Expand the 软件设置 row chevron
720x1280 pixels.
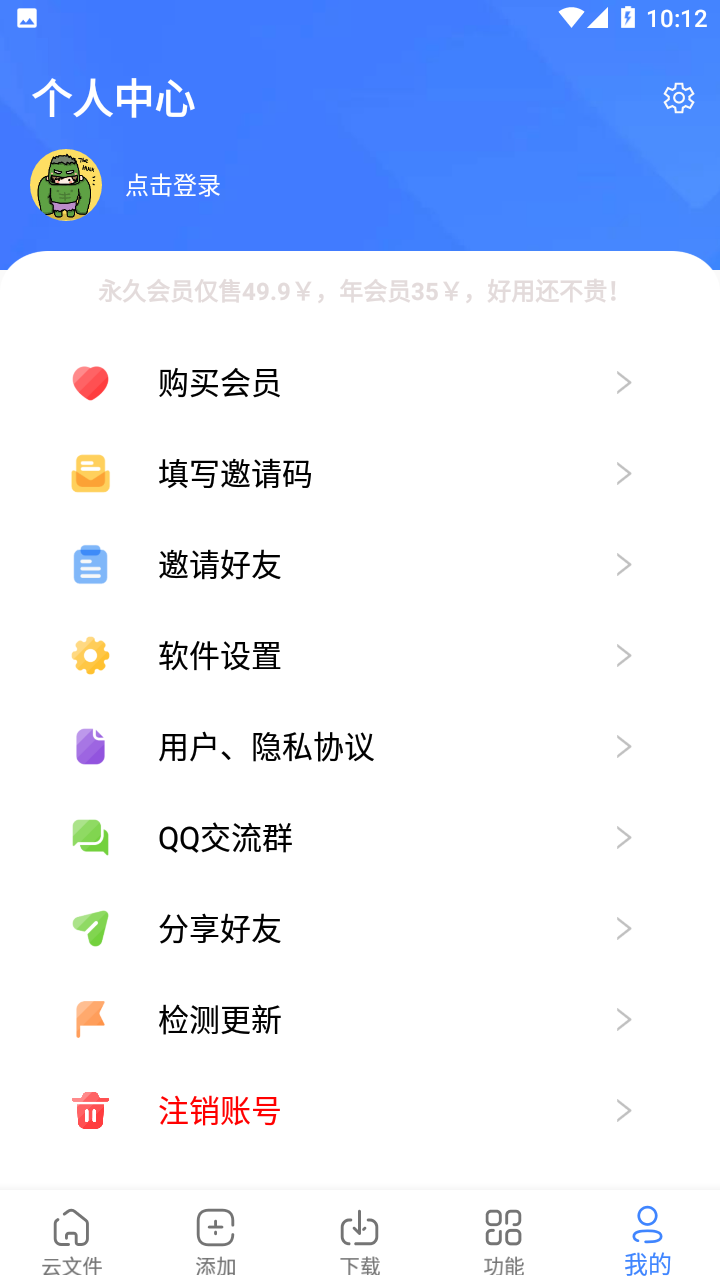(x=623, y=655)
